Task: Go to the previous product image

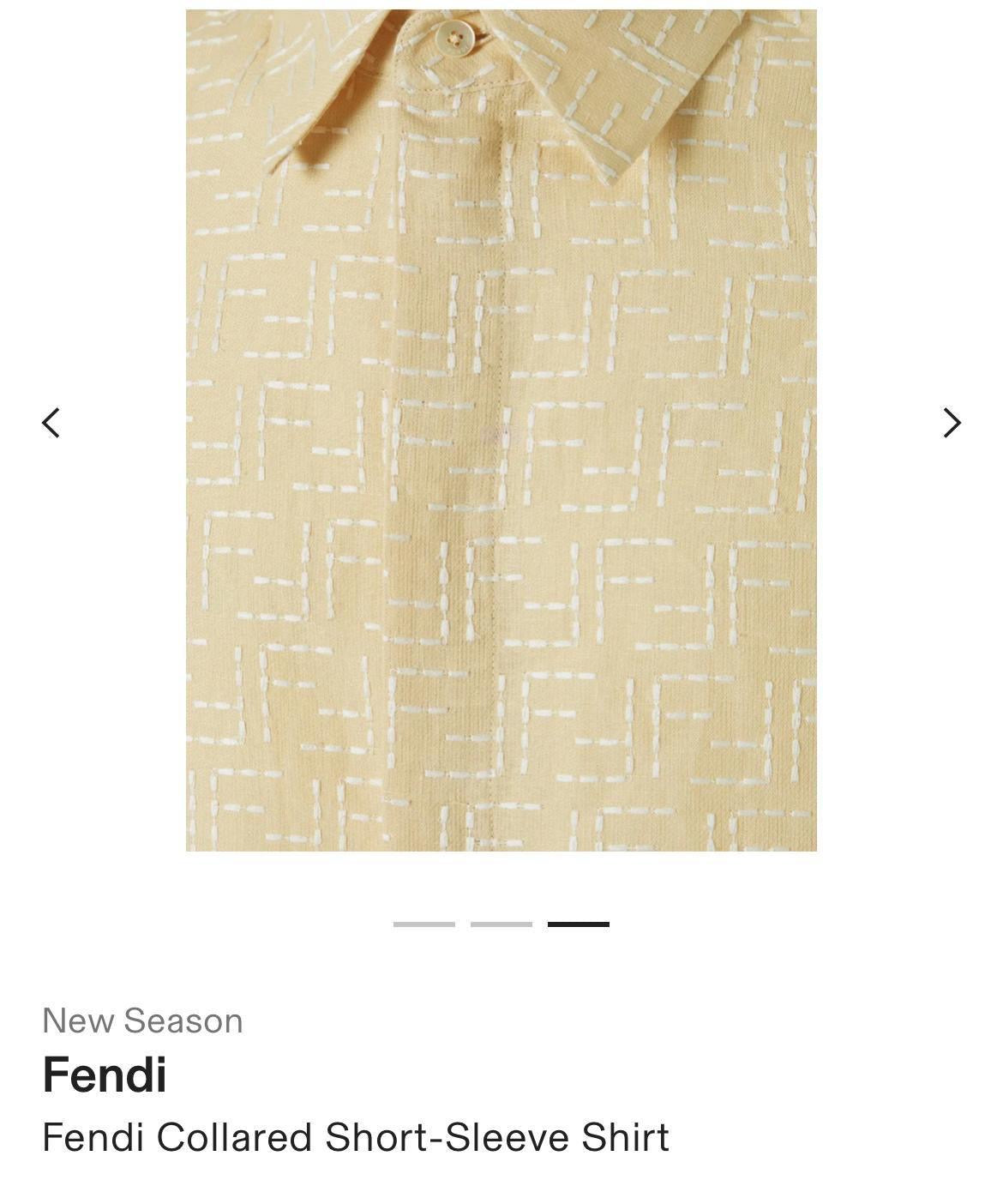Action: click(51, 423)
